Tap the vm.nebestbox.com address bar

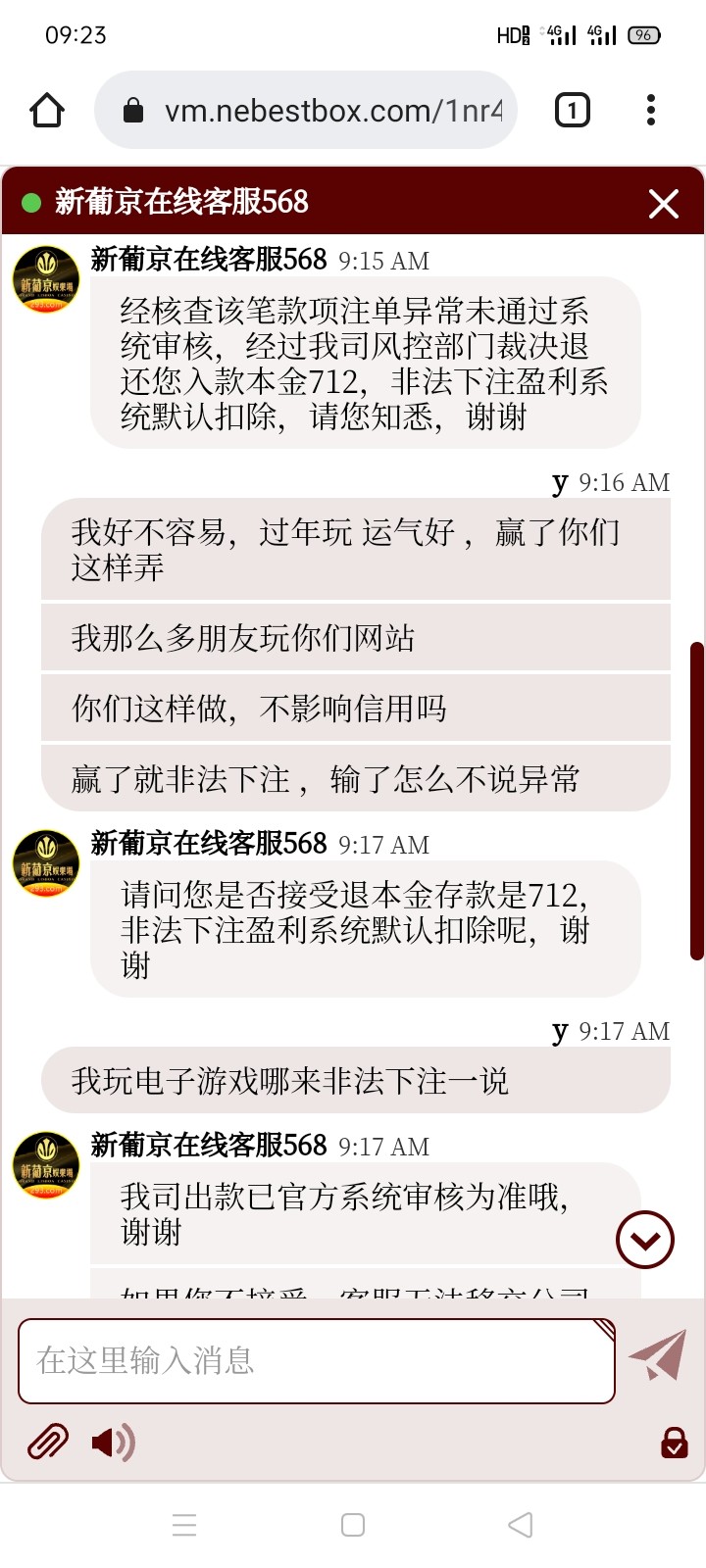324,110
